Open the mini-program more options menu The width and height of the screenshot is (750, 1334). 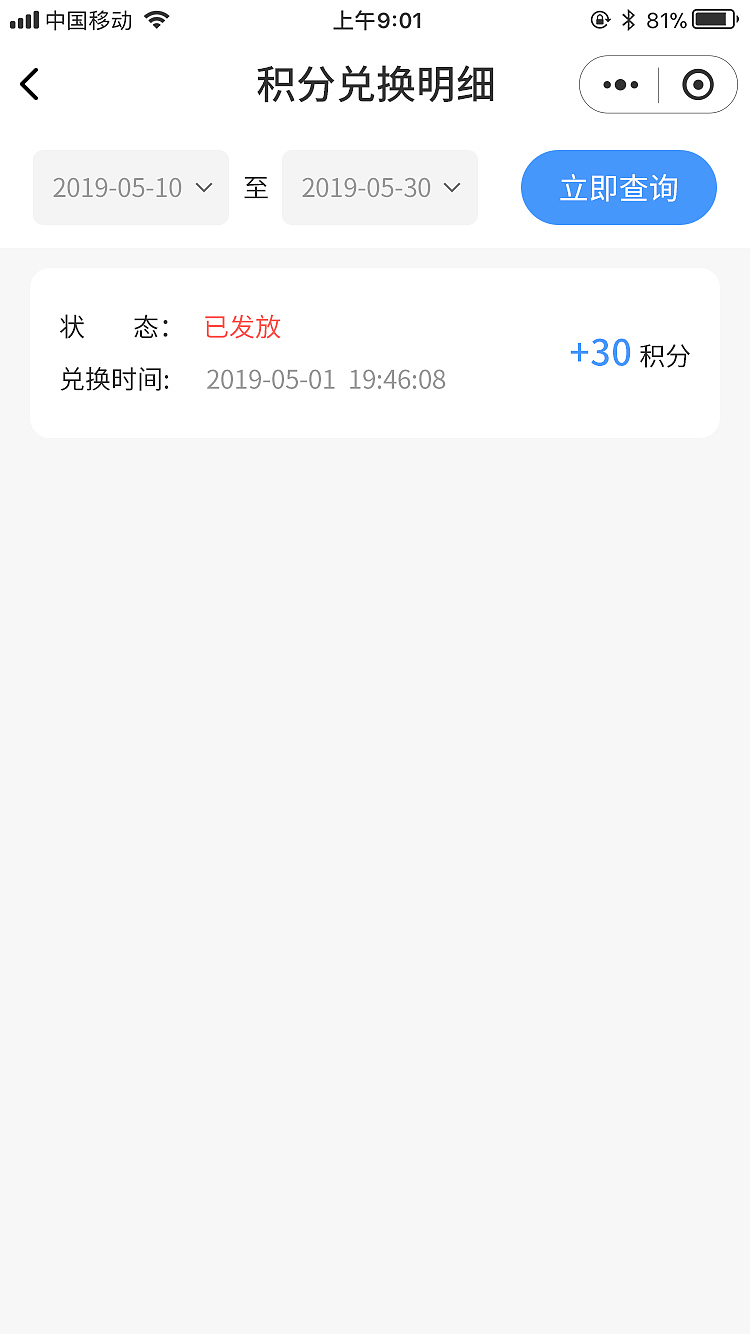pyautogui.click(x=620, y=84)
